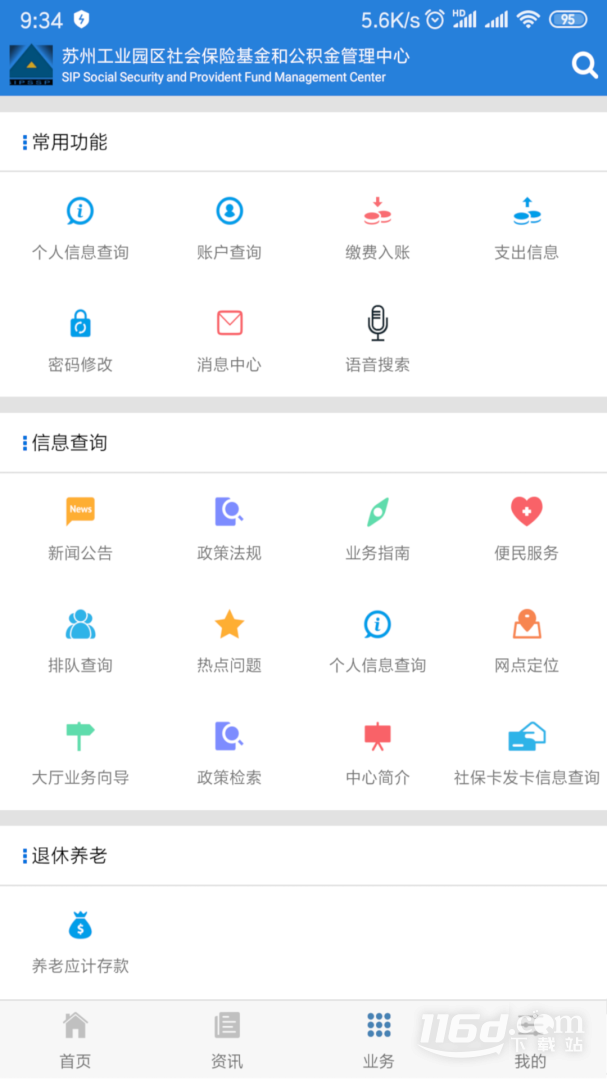
Task: Switch to the 资讯 news tab
Action: point(227,1040)
